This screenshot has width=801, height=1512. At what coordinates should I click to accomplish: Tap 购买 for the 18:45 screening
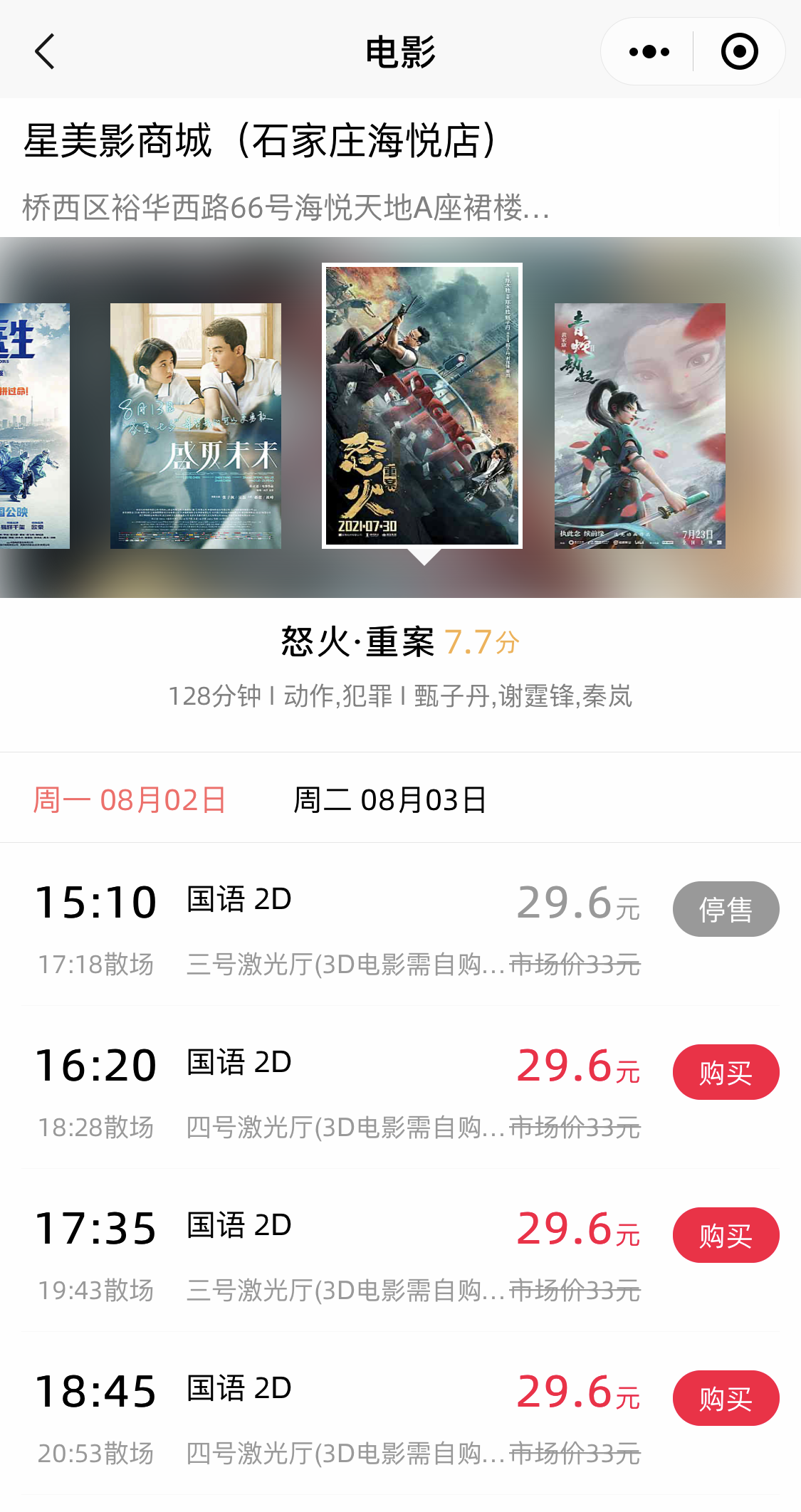click(726, 1398)
